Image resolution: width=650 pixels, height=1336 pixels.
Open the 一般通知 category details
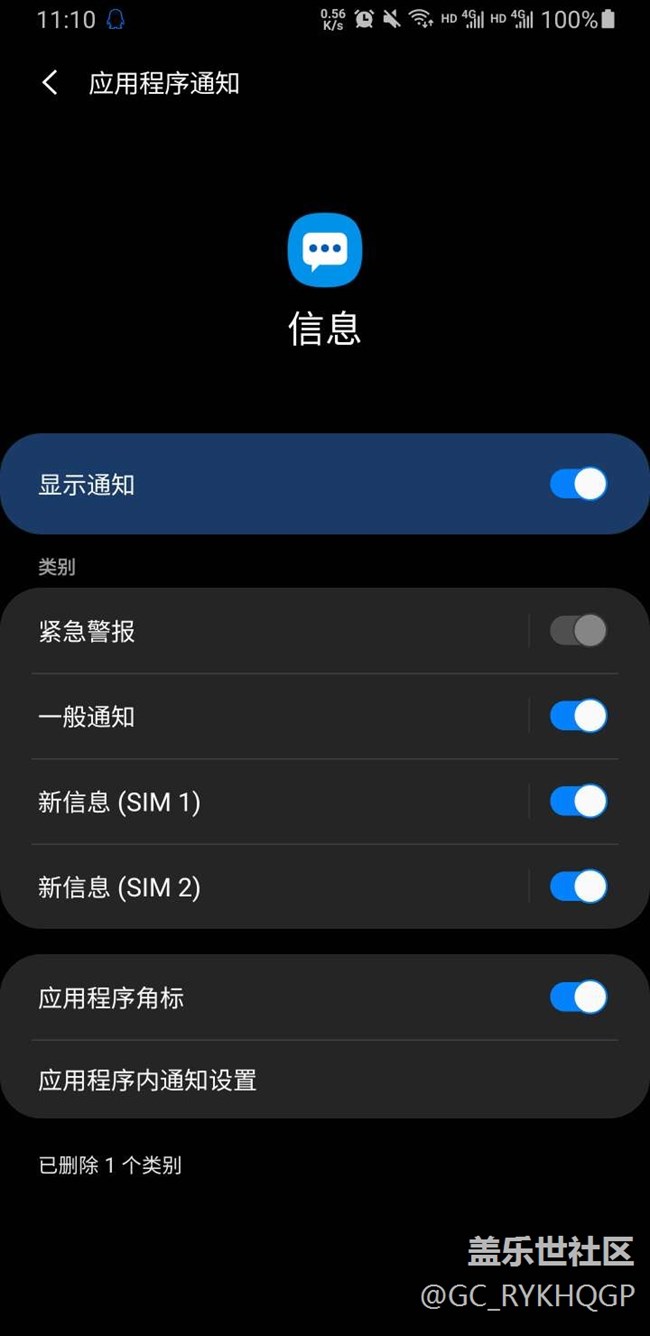pyautogui.click(x=265, y=716)
